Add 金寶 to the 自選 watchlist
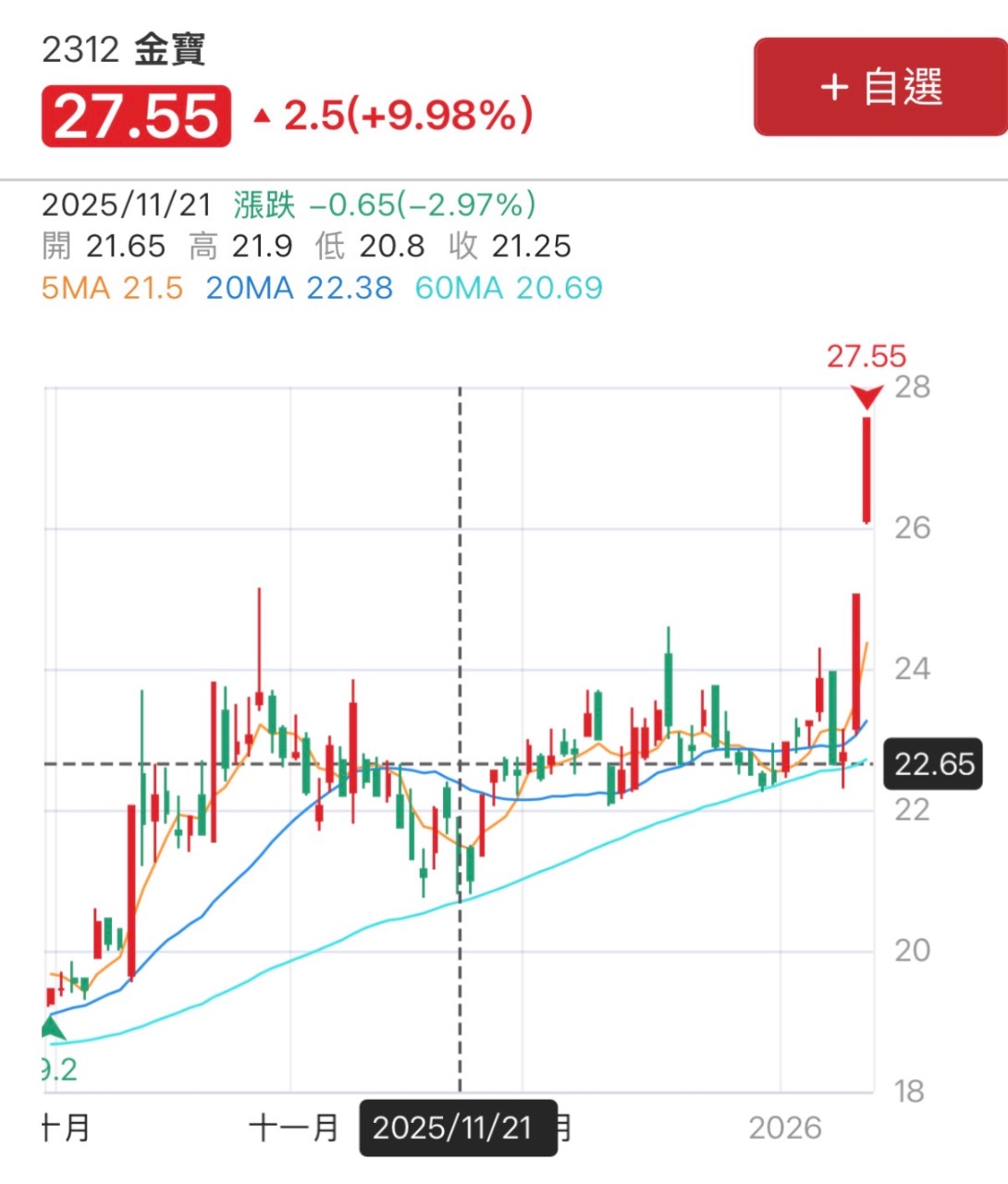This screenshot has height=1184, width=1008. click(x=879, y=88)
